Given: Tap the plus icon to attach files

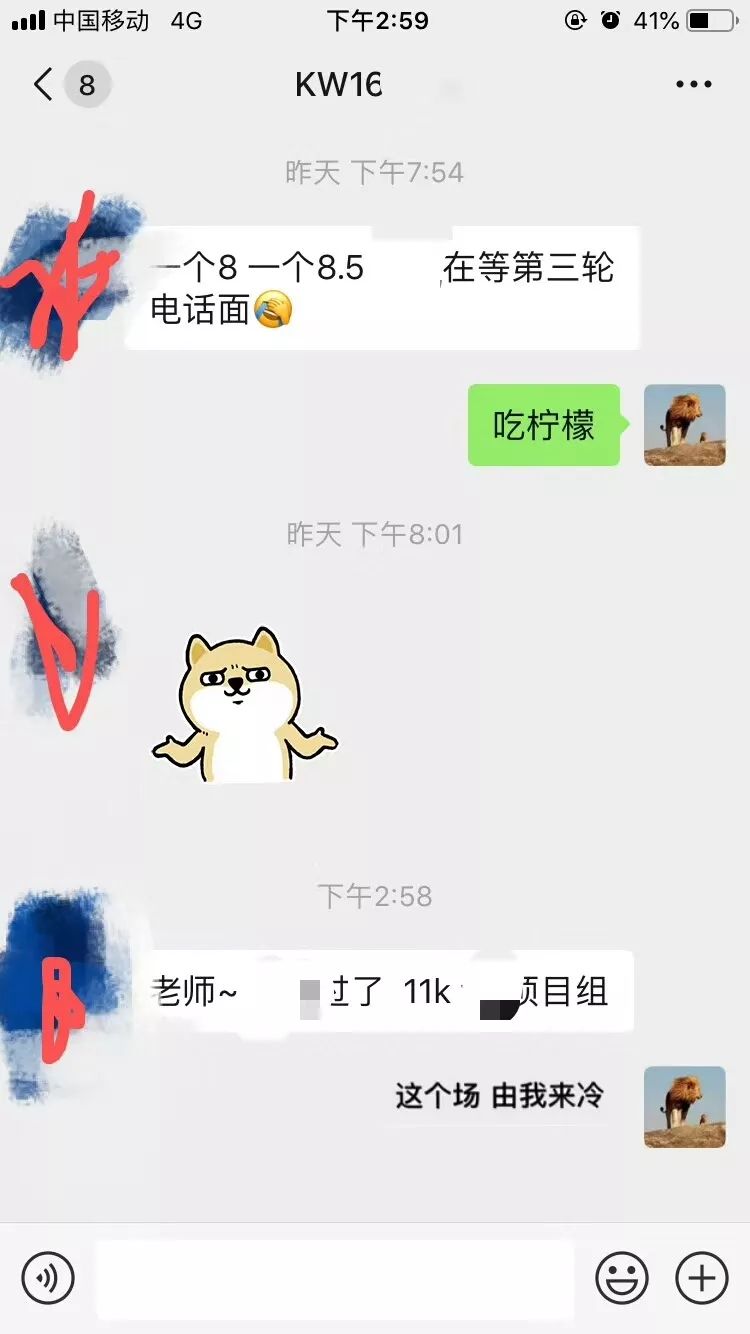Looking at the screenshot, I should tap(700, 1278).
